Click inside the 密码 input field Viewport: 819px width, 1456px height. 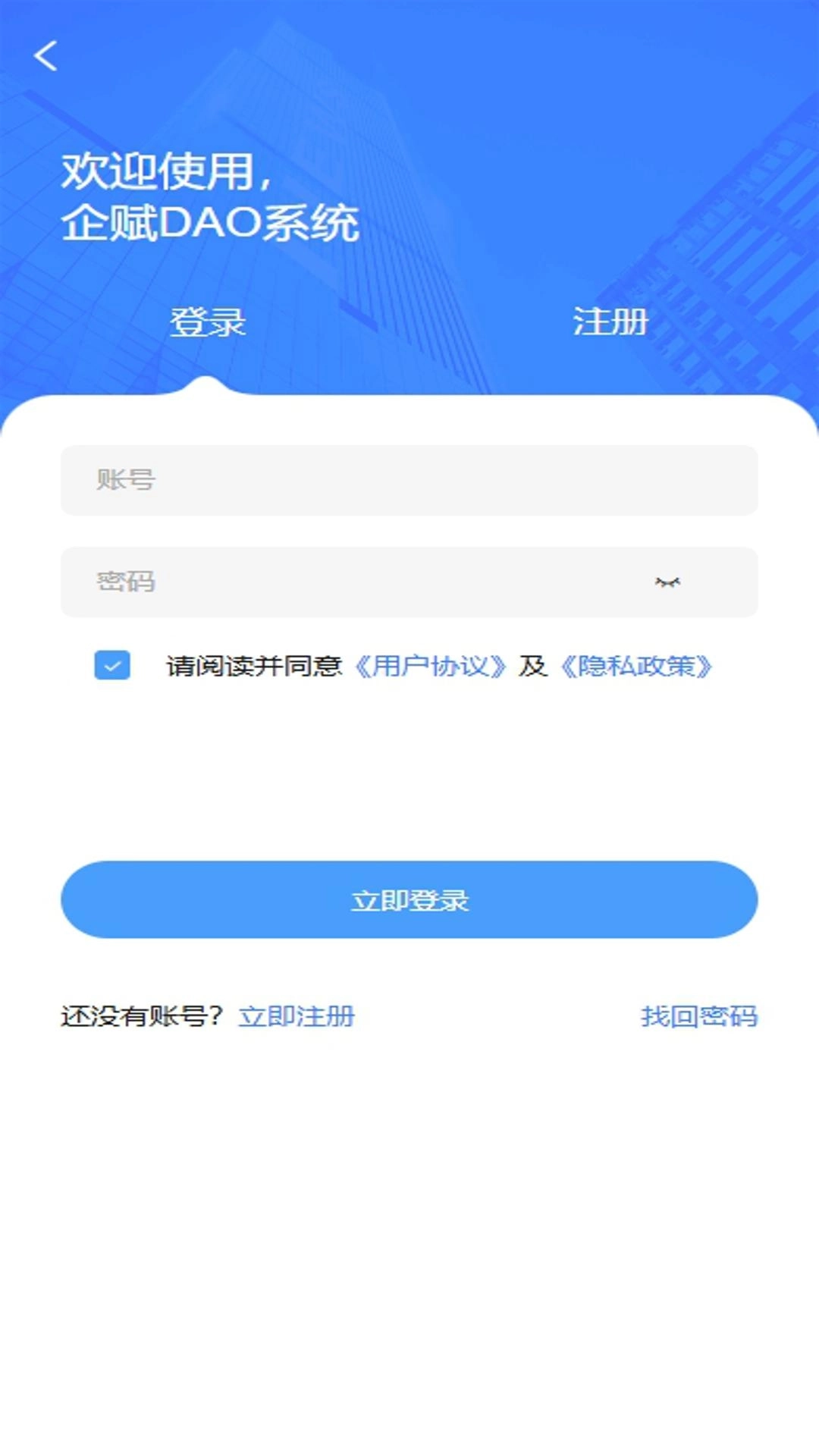click(341, 580)
